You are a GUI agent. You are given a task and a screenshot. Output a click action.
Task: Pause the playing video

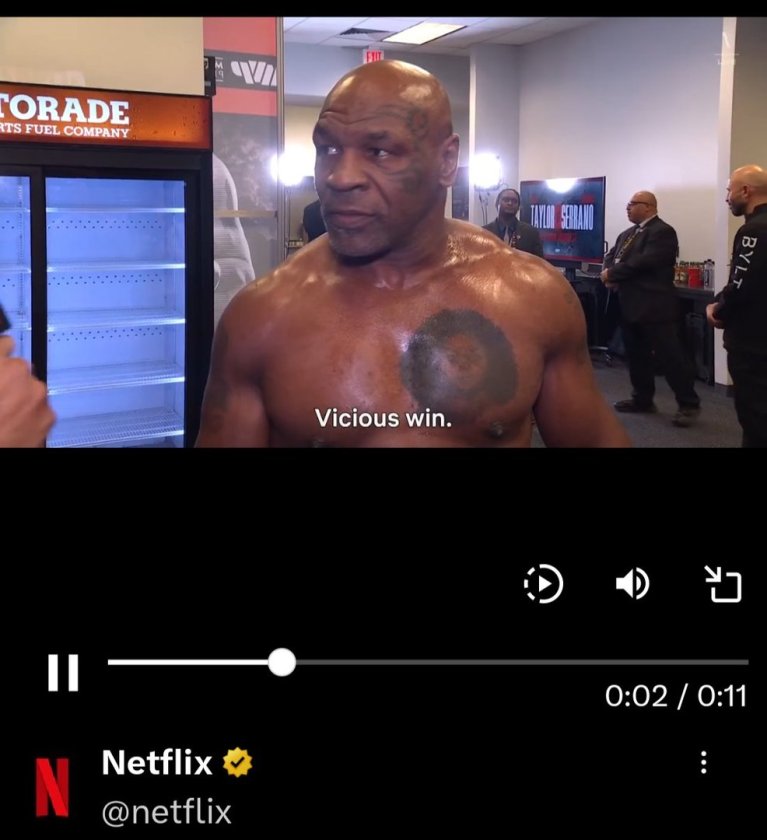pos(63,672)
